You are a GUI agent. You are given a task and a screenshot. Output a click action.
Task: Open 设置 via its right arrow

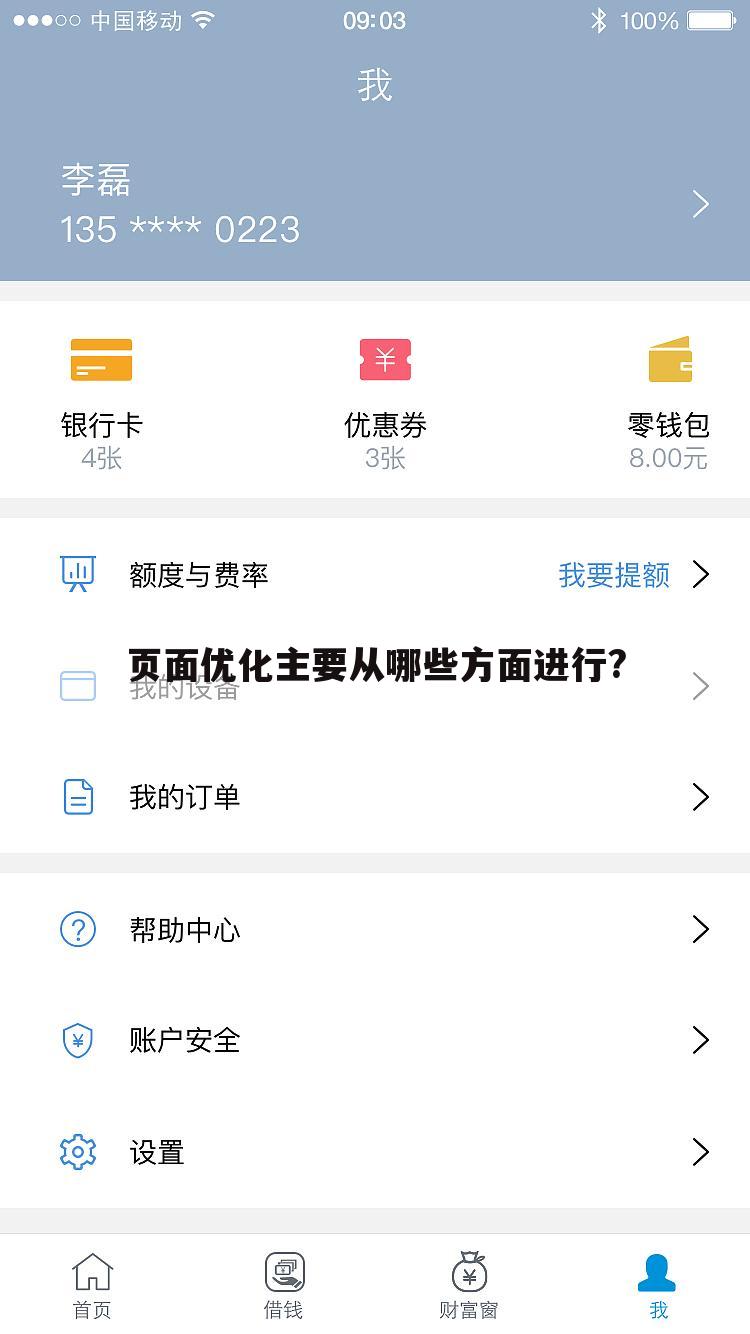(x=700, y=1152)
